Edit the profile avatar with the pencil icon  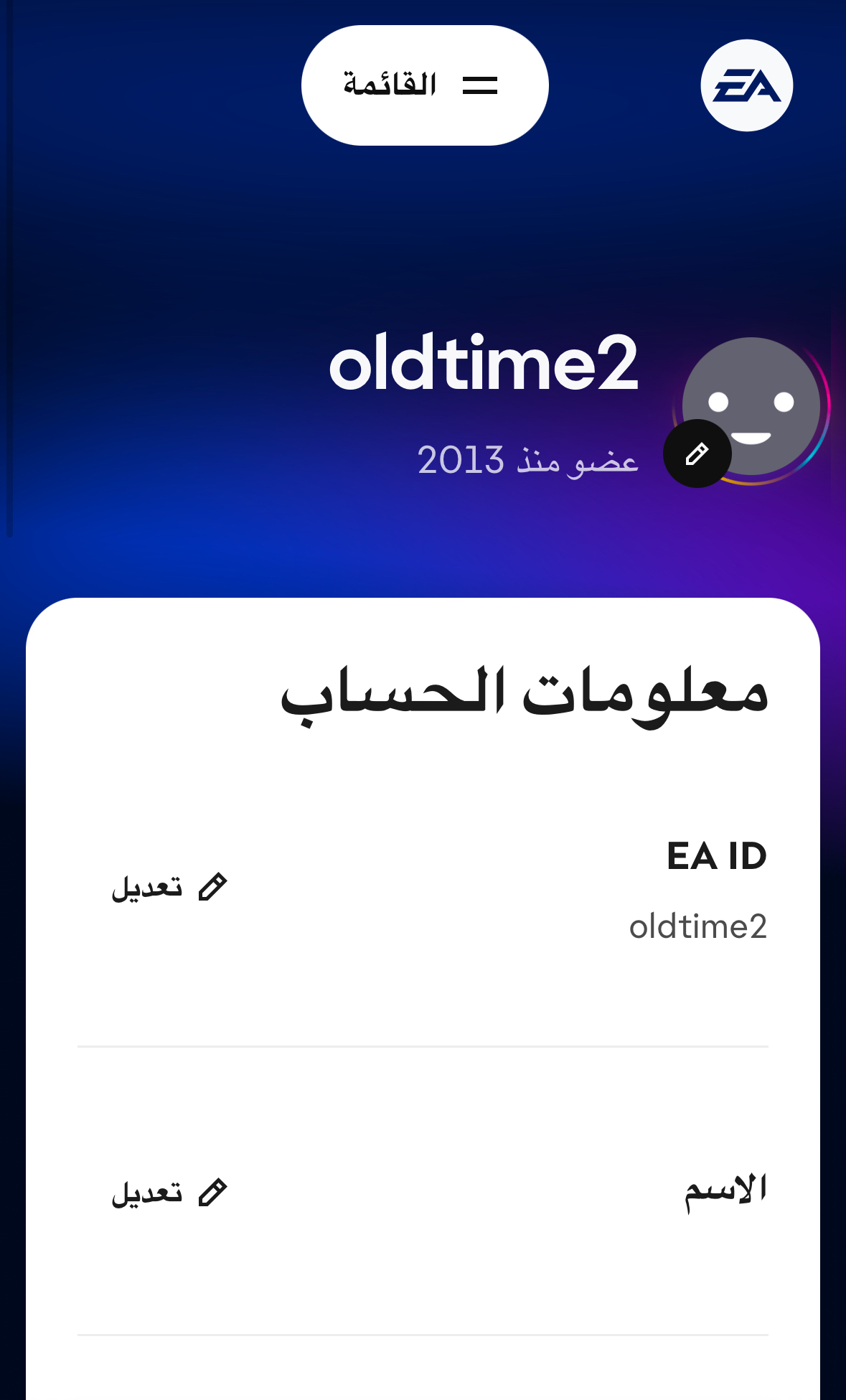(697, 454)
